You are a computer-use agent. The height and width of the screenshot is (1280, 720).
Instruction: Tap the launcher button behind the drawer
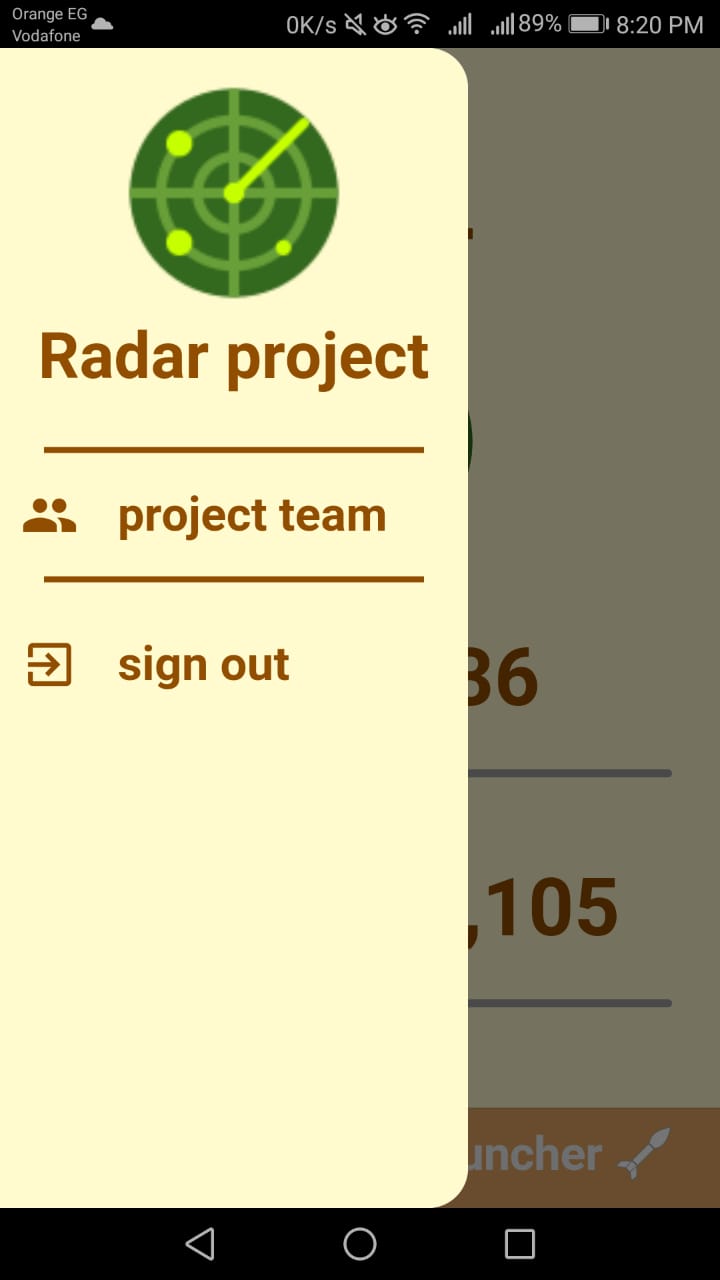590,1156
